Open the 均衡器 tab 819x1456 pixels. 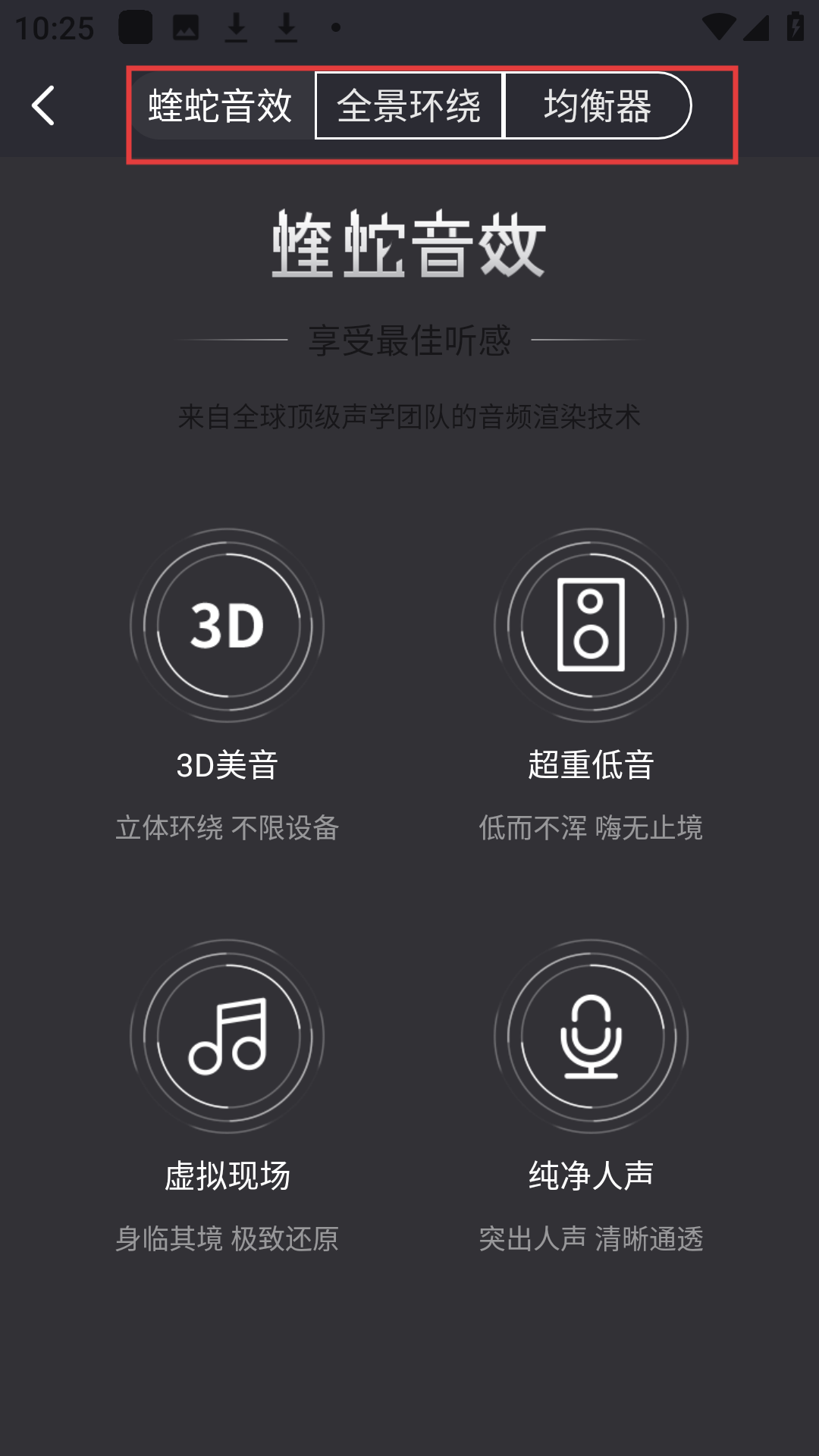[598, 105]
